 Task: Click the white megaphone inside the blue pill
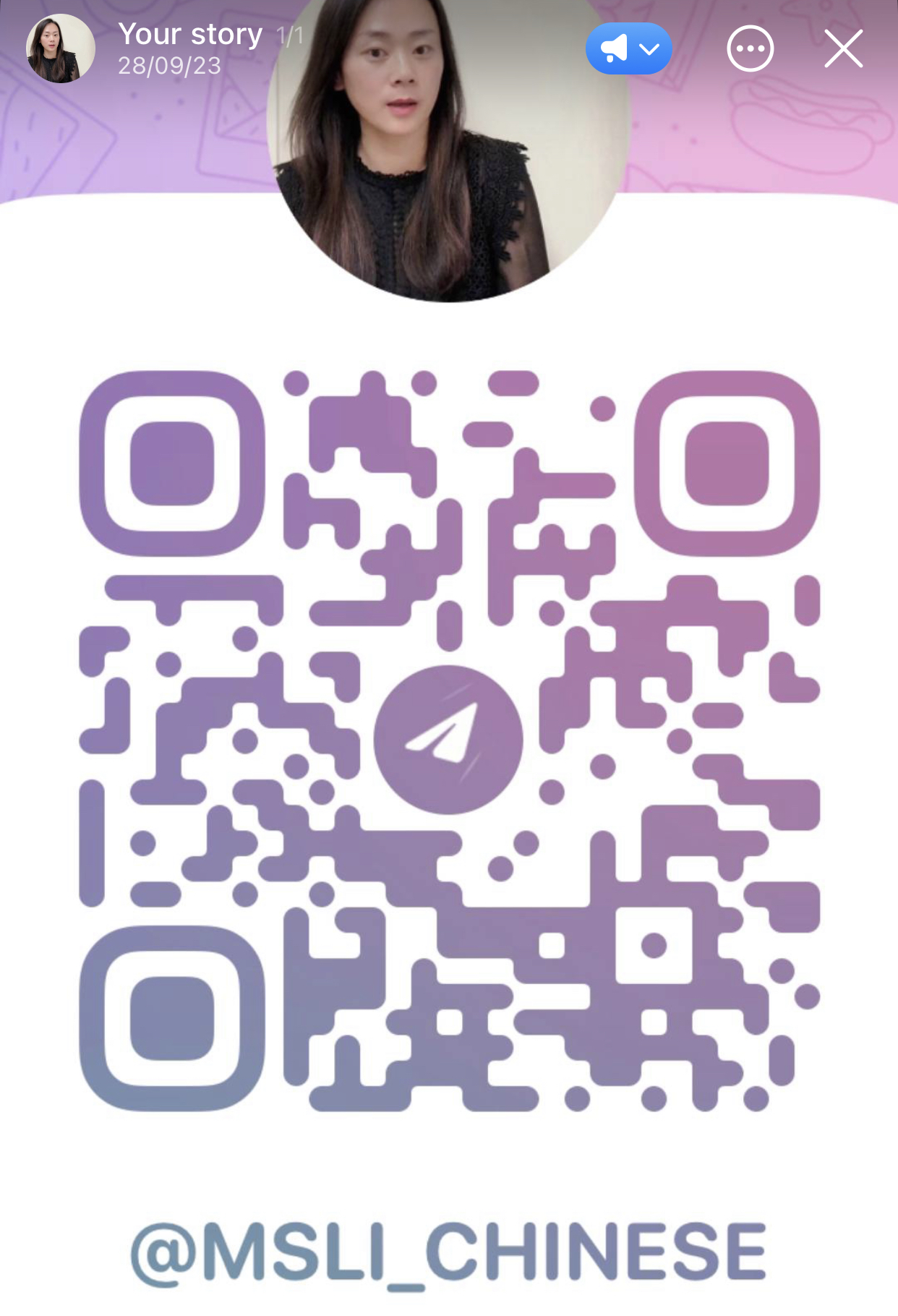pos(615,48)
